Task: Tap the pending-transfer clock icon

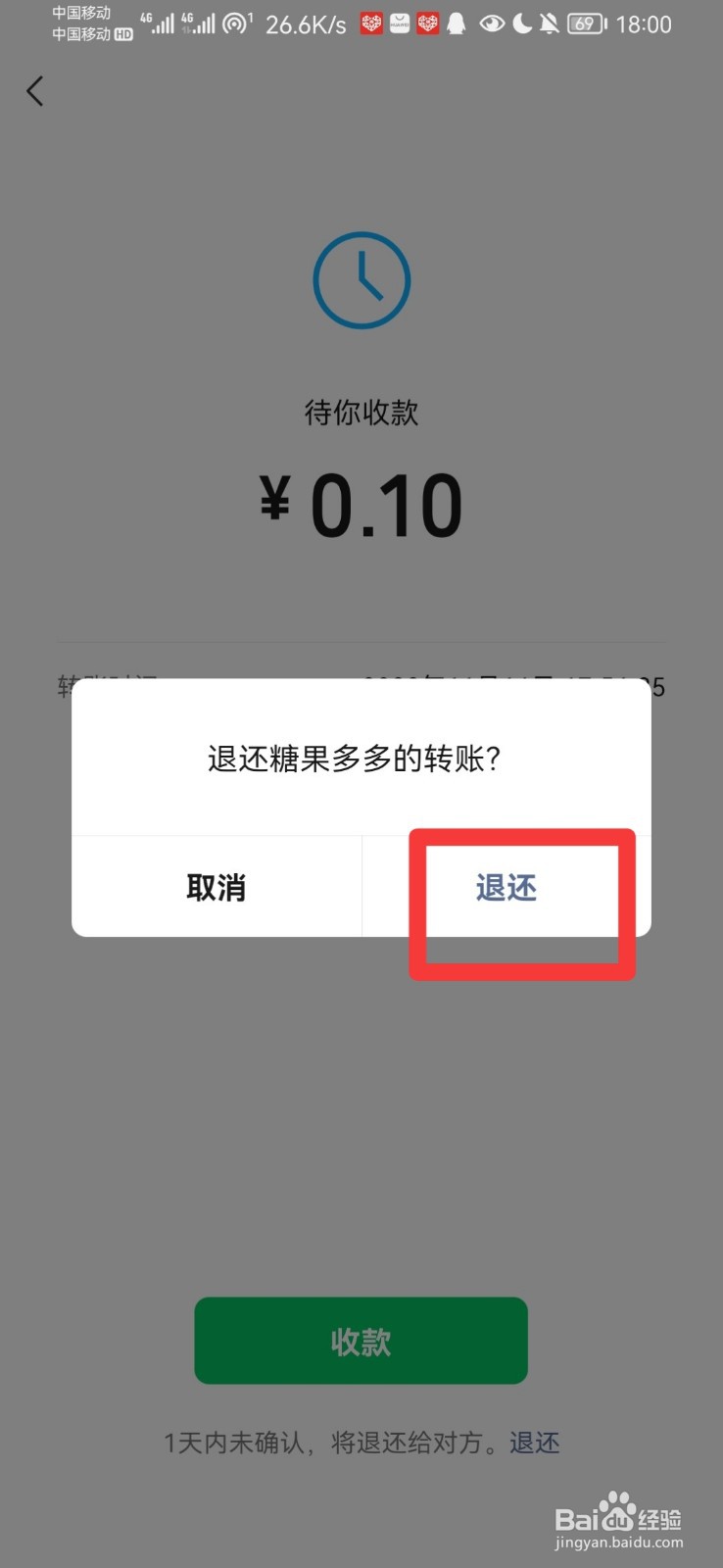Action: pyautogui.click(x=361, y=279)
